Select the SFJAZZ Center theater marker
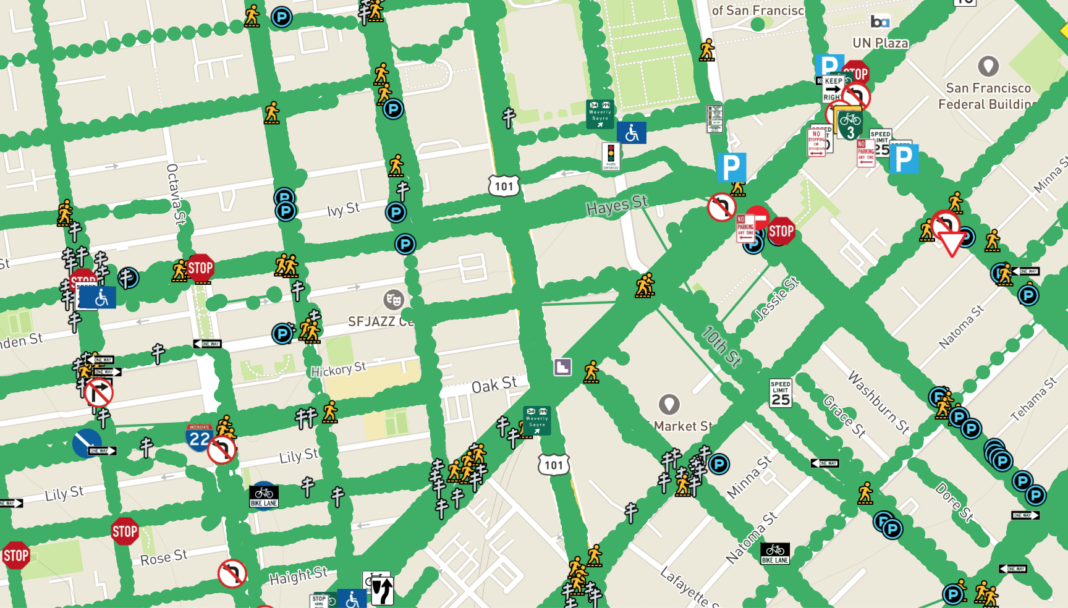 pos(395,299)
